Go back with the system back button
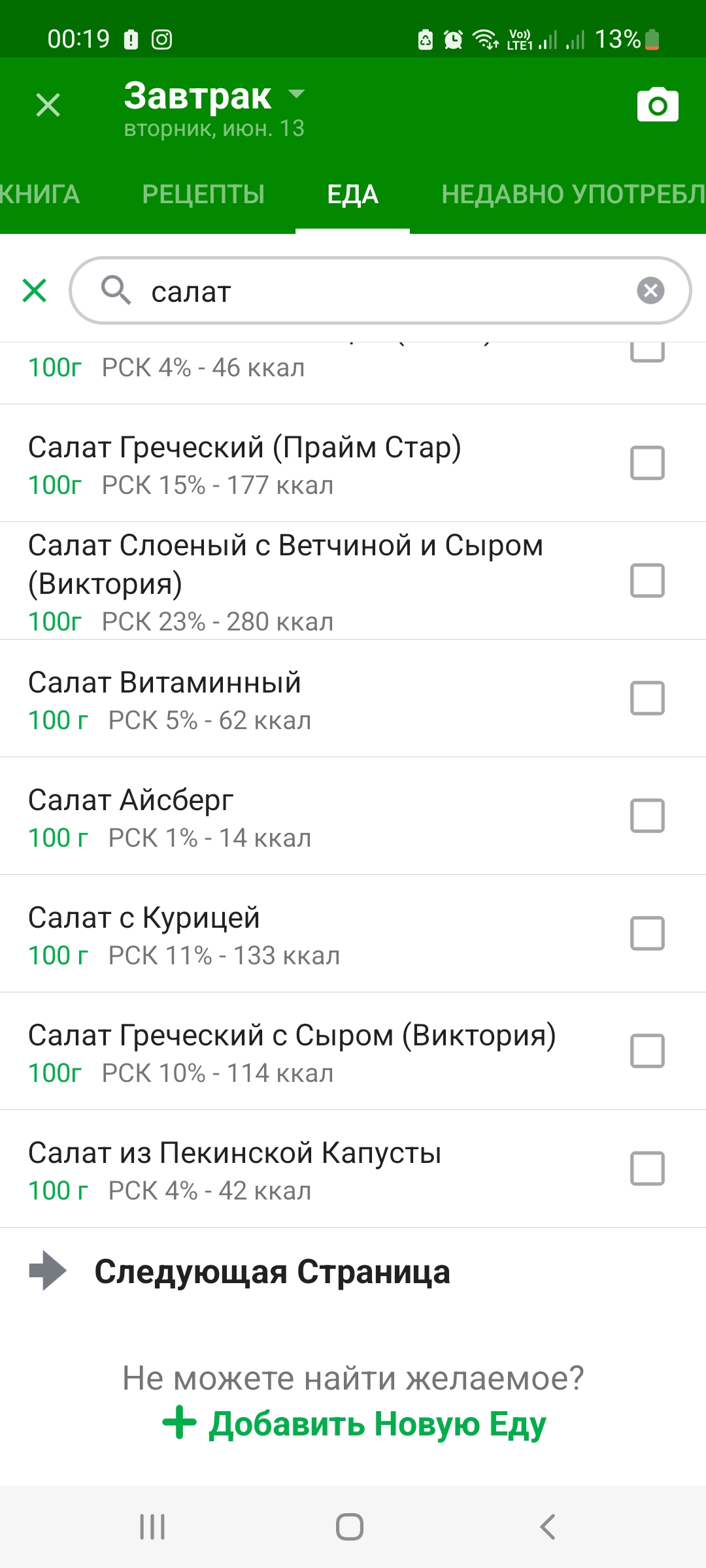Image resolution: width=706 pixels, height=1568 pixels. pos(548,1527)
